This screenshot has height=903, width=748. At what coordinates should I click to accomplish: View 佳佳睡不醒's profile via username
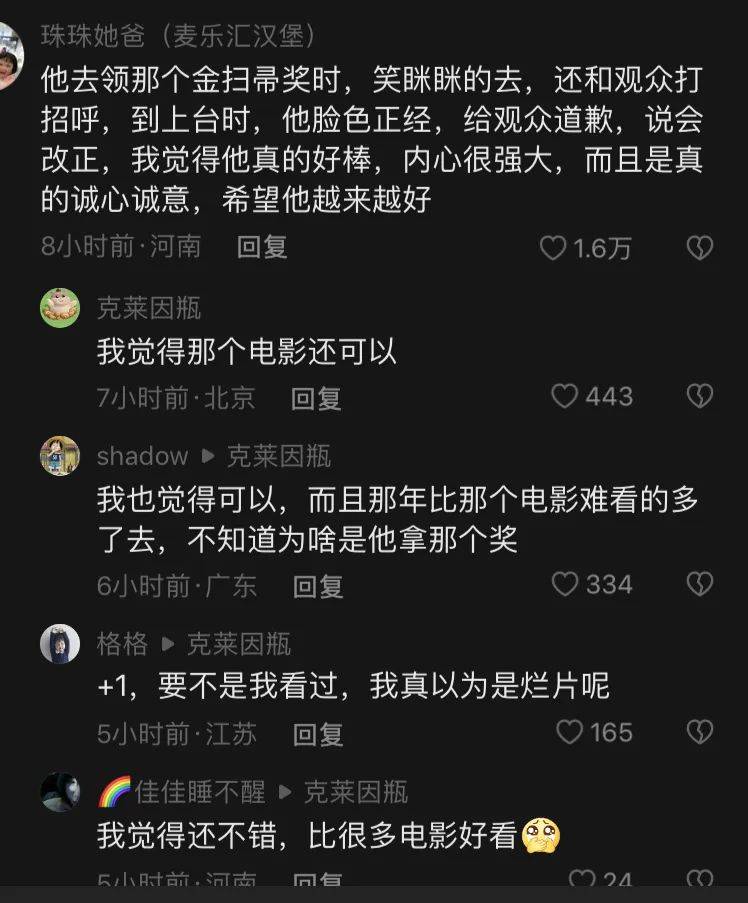point(199,792)
